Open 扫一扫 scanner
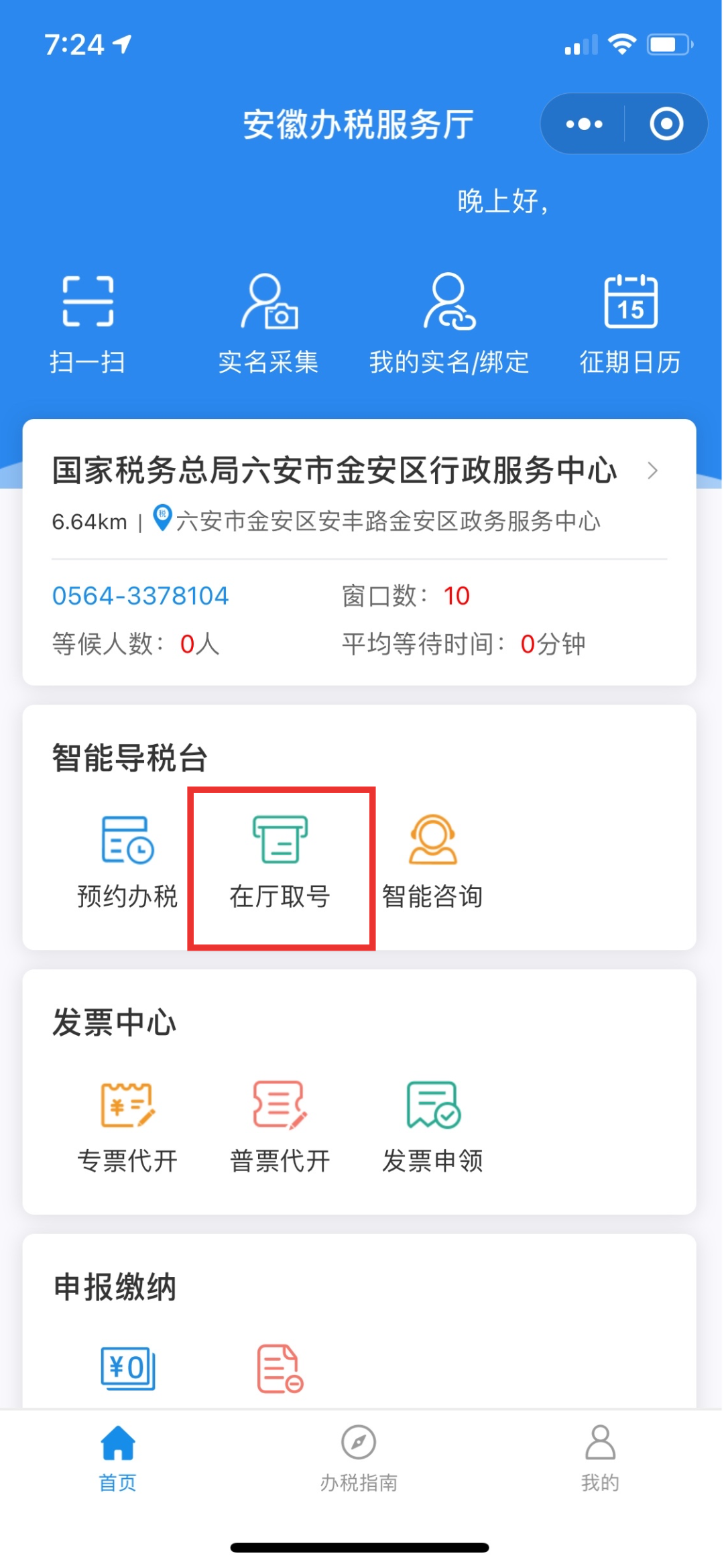The height and width of the screenshot is (1568, 724). pos(88,324)
